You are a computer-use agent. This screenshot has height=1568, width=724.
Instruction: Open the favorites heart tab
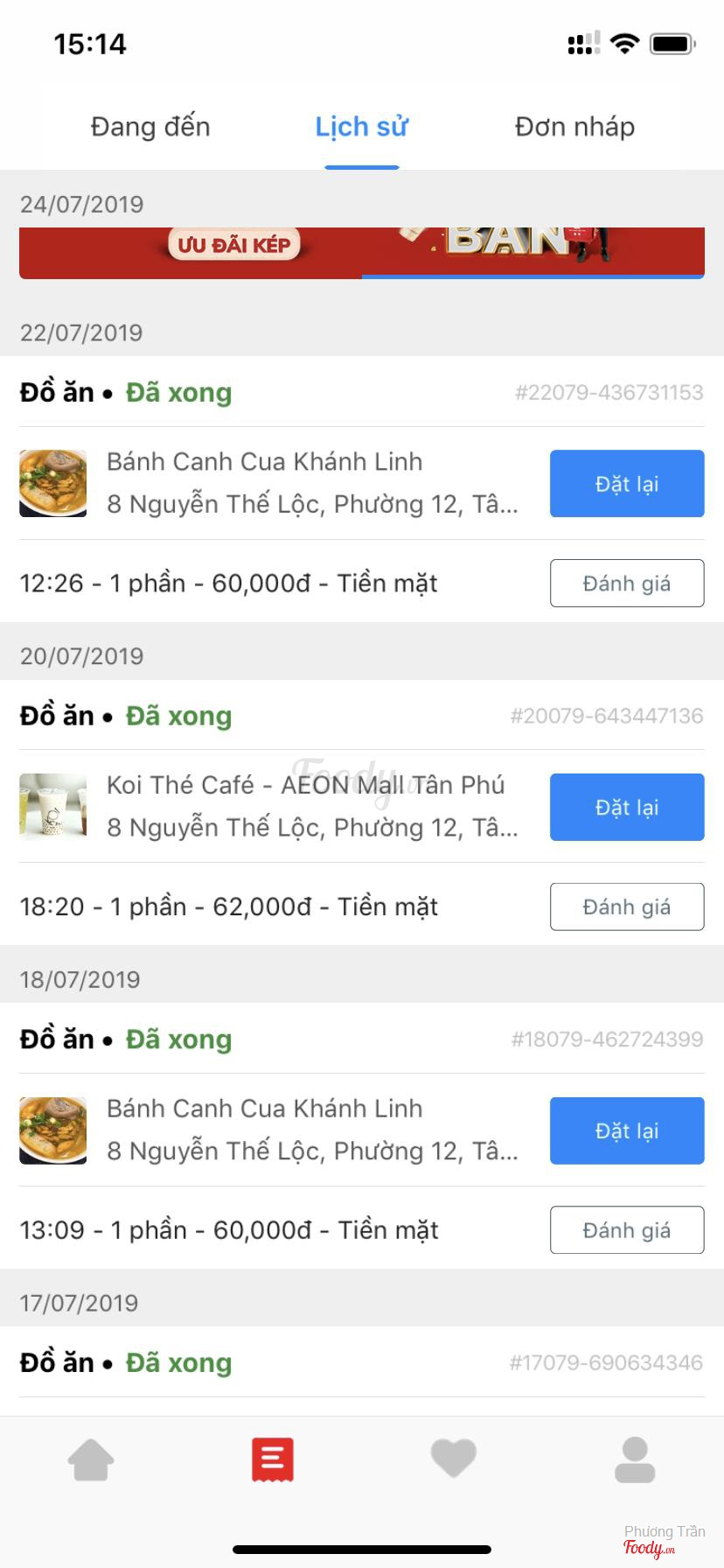453,1459
